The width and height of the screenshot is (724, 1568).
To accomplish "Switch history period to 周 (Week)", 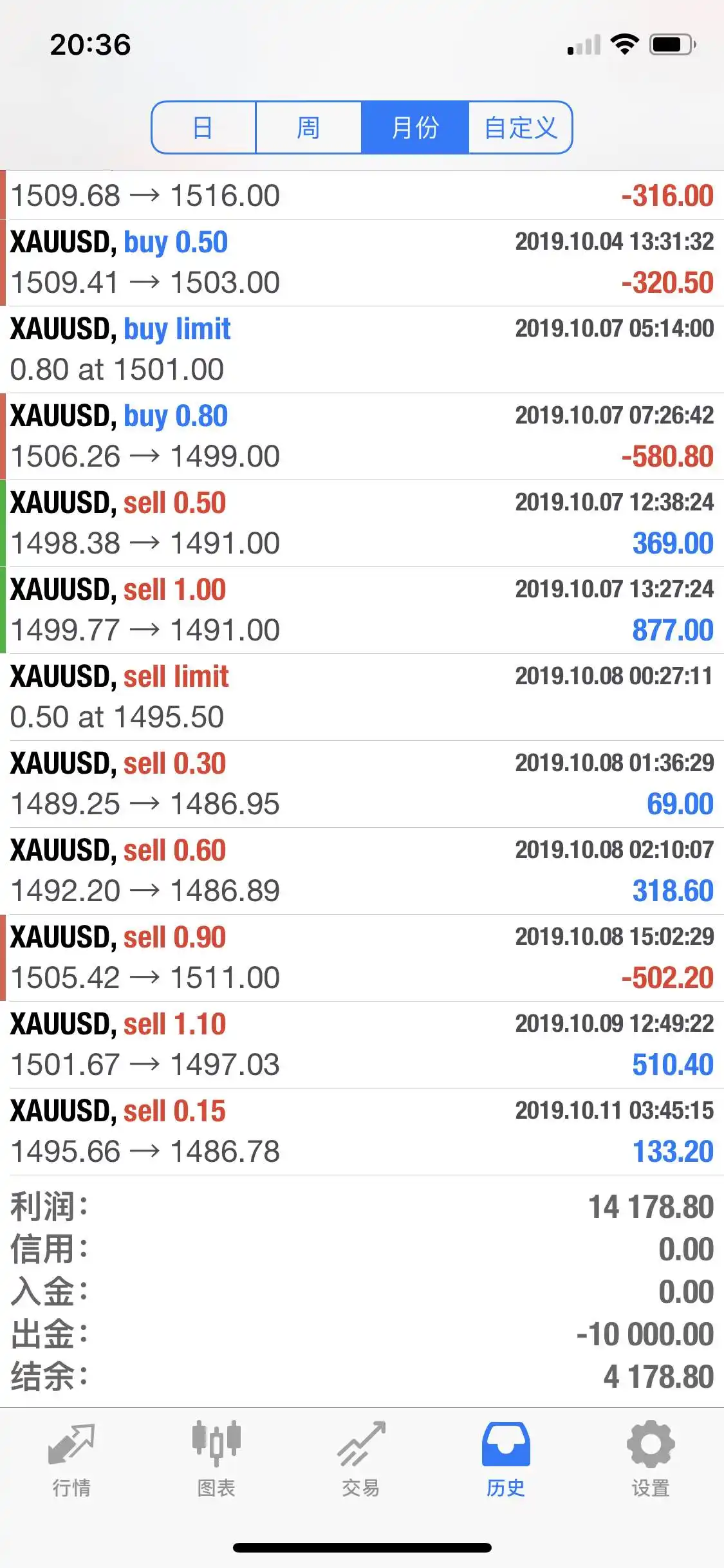I will point(309,127).
